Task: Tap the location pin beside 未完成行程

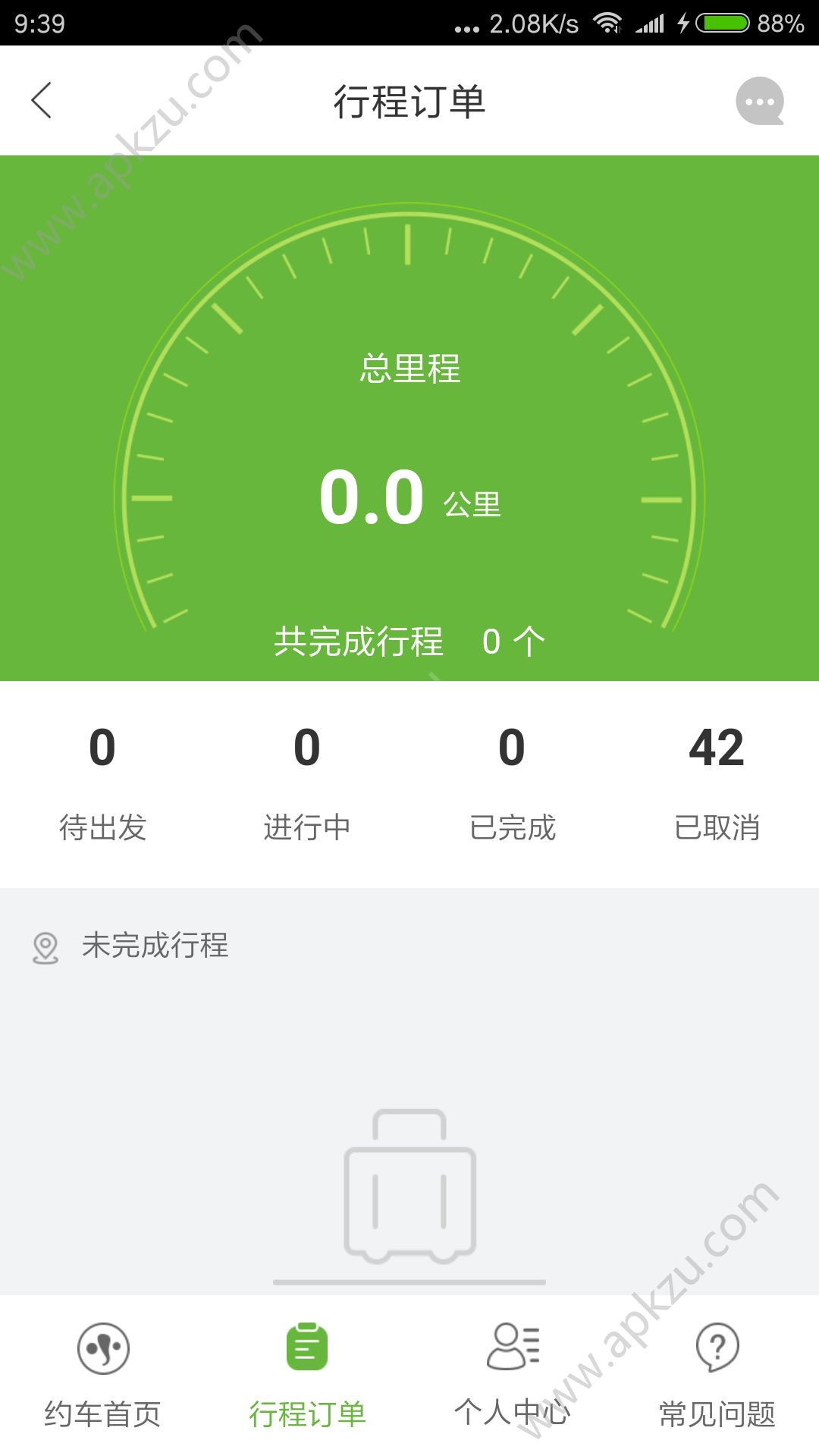Action: [x=45, y=946]
